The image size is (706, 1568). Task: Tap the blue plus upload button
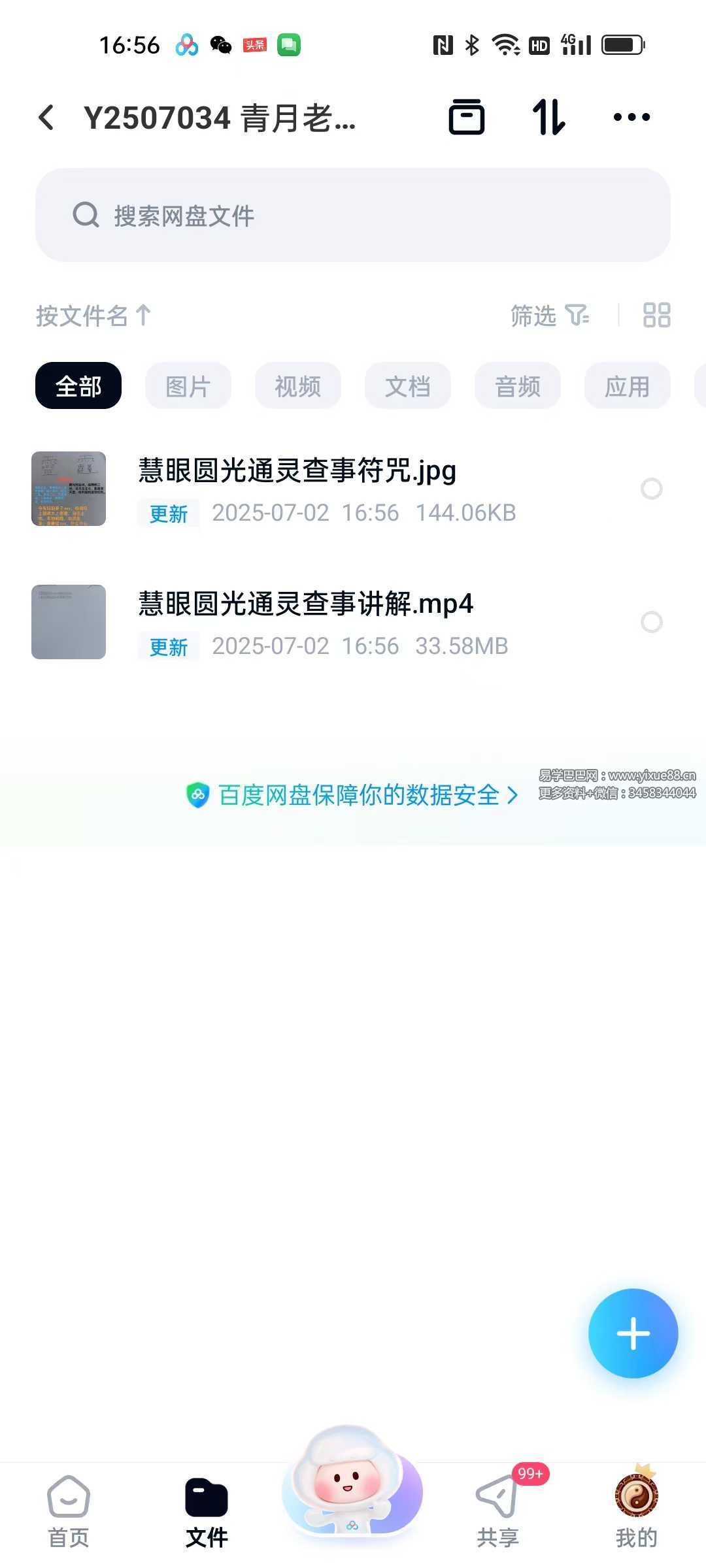tap(632, 1334)
